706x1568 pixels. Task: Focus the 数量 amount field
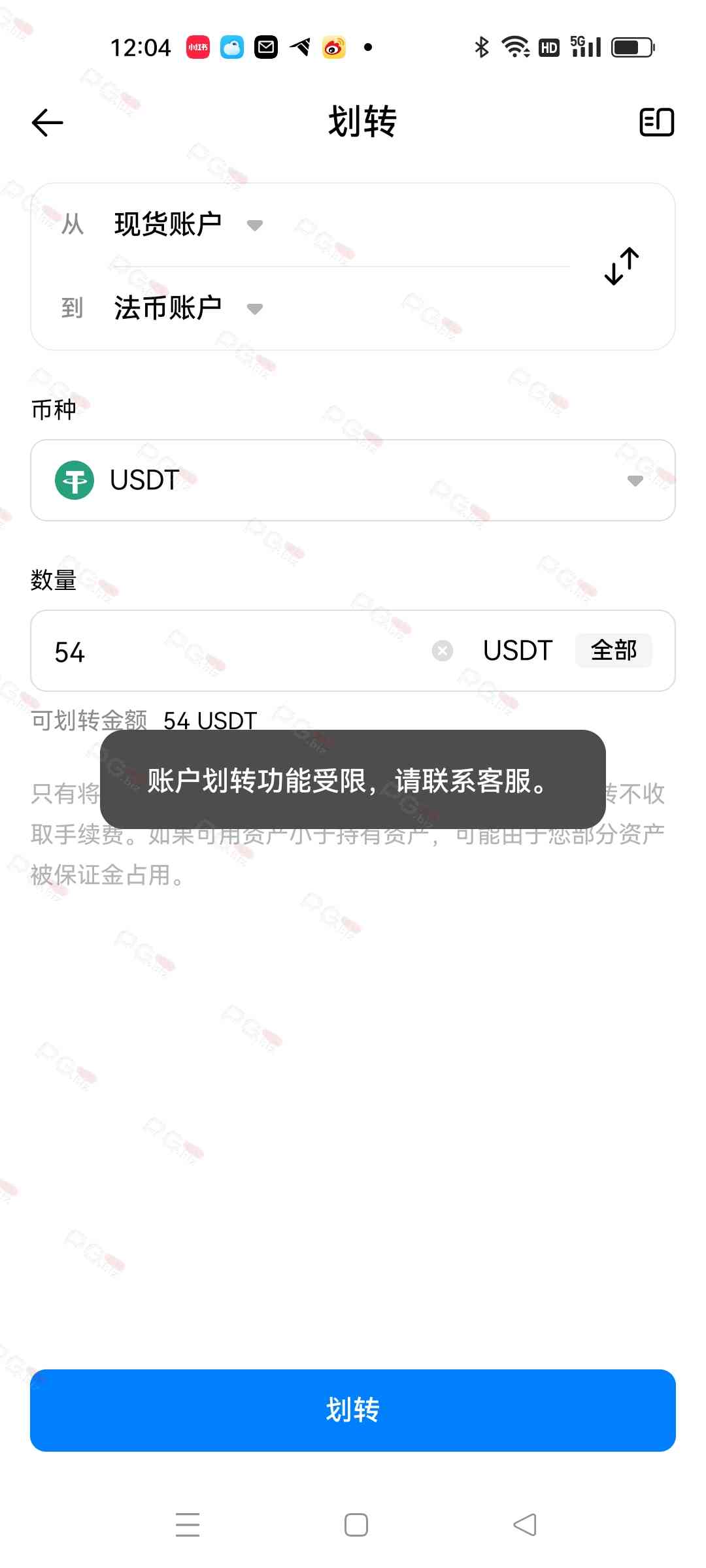point(235,651)
